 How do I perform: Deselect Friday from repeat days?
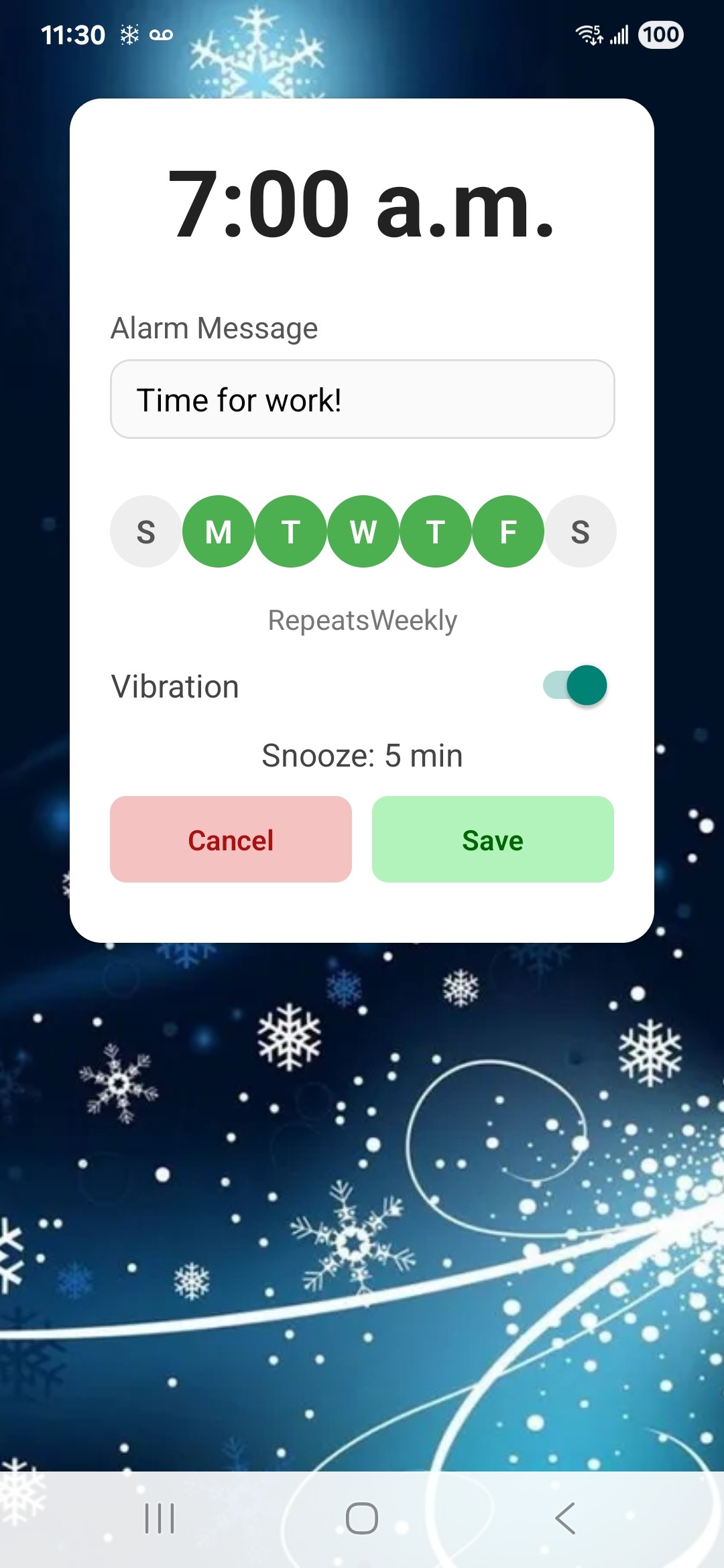[508, 531]
